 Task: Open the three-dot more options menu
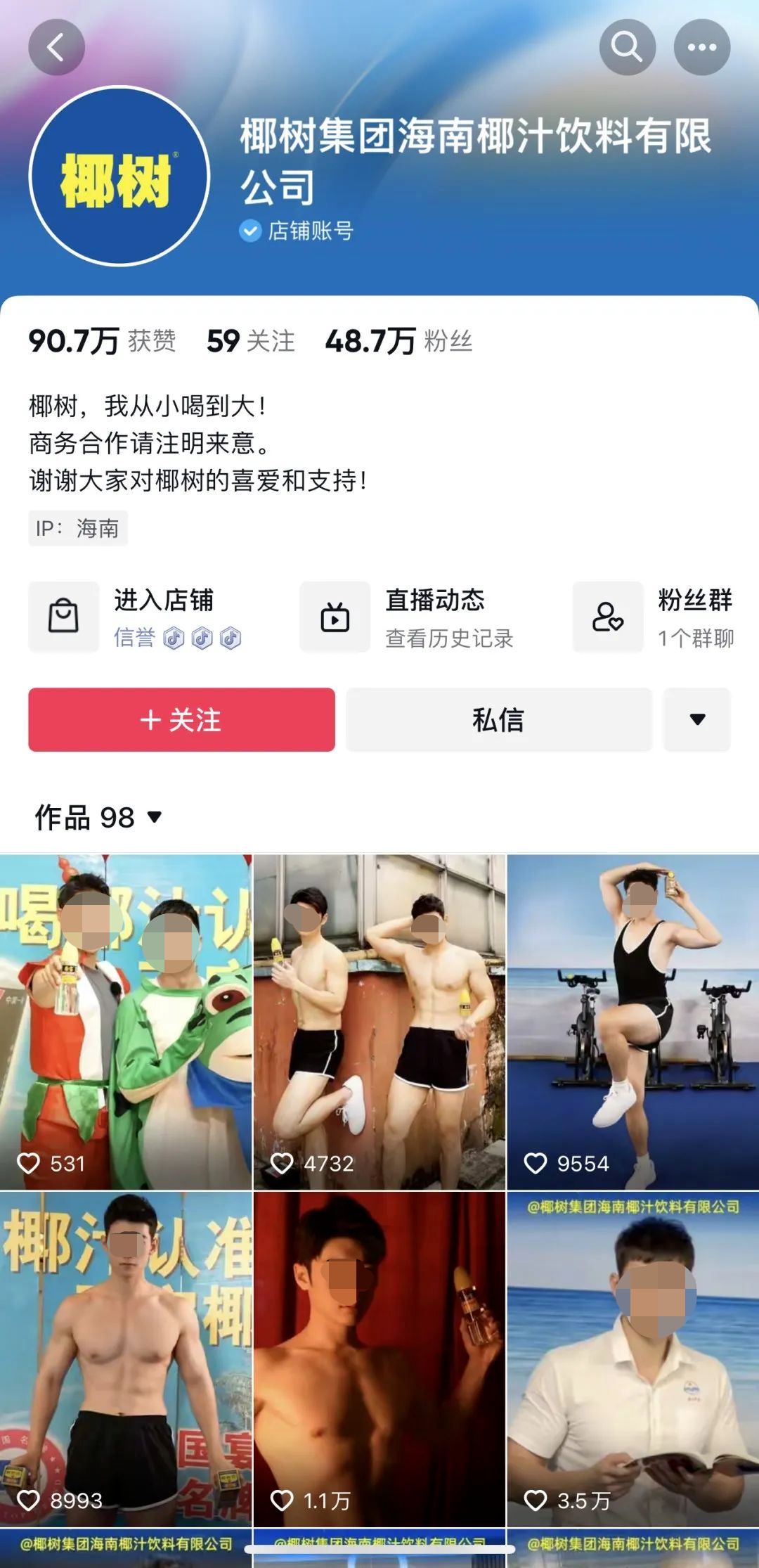click(x=701, y=47)
